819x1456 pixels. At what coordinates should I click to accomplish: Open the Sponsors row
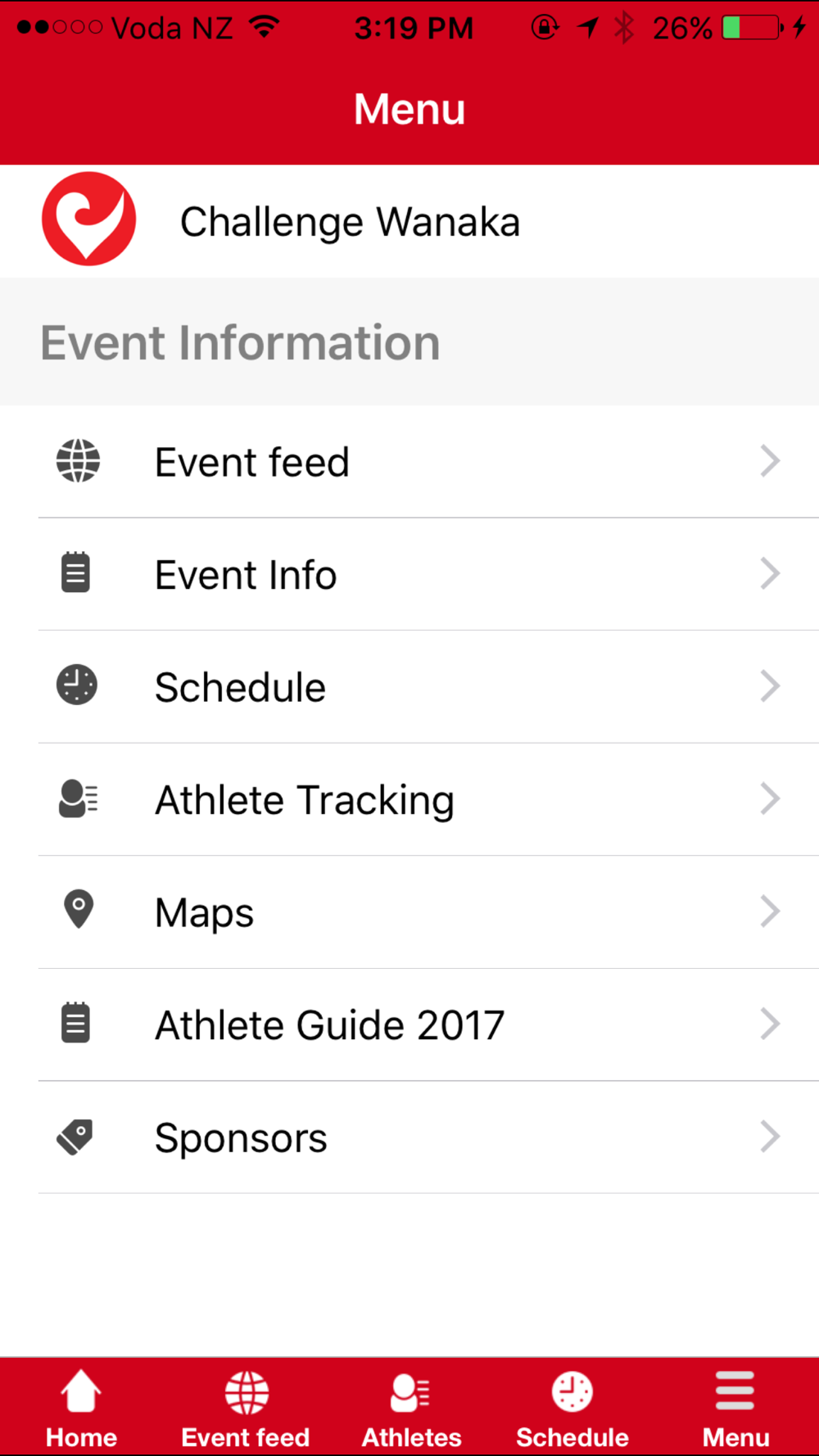(x=409, y=1137)
